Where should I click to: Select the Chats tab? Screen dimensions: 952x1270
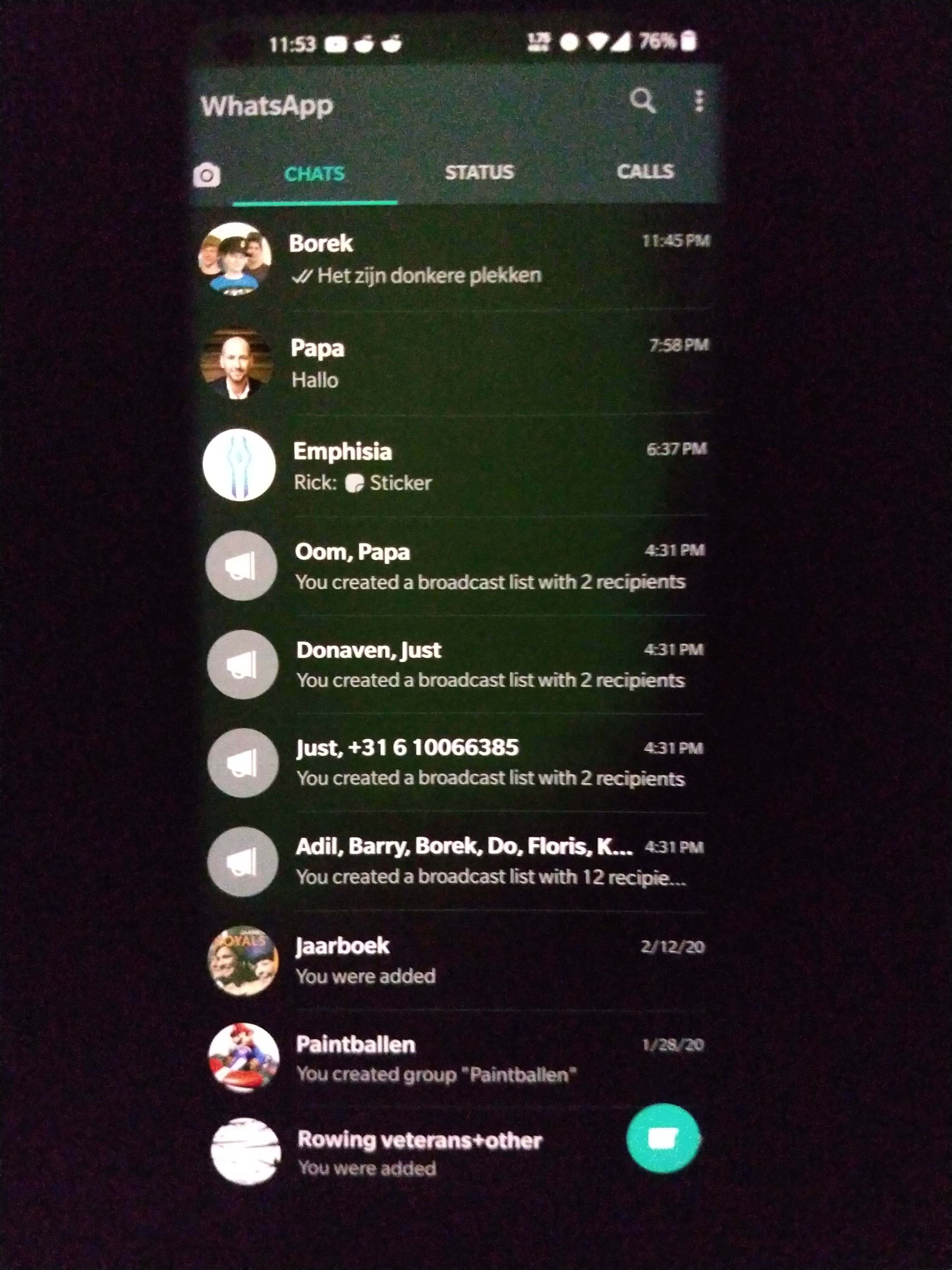pos(314,173)
